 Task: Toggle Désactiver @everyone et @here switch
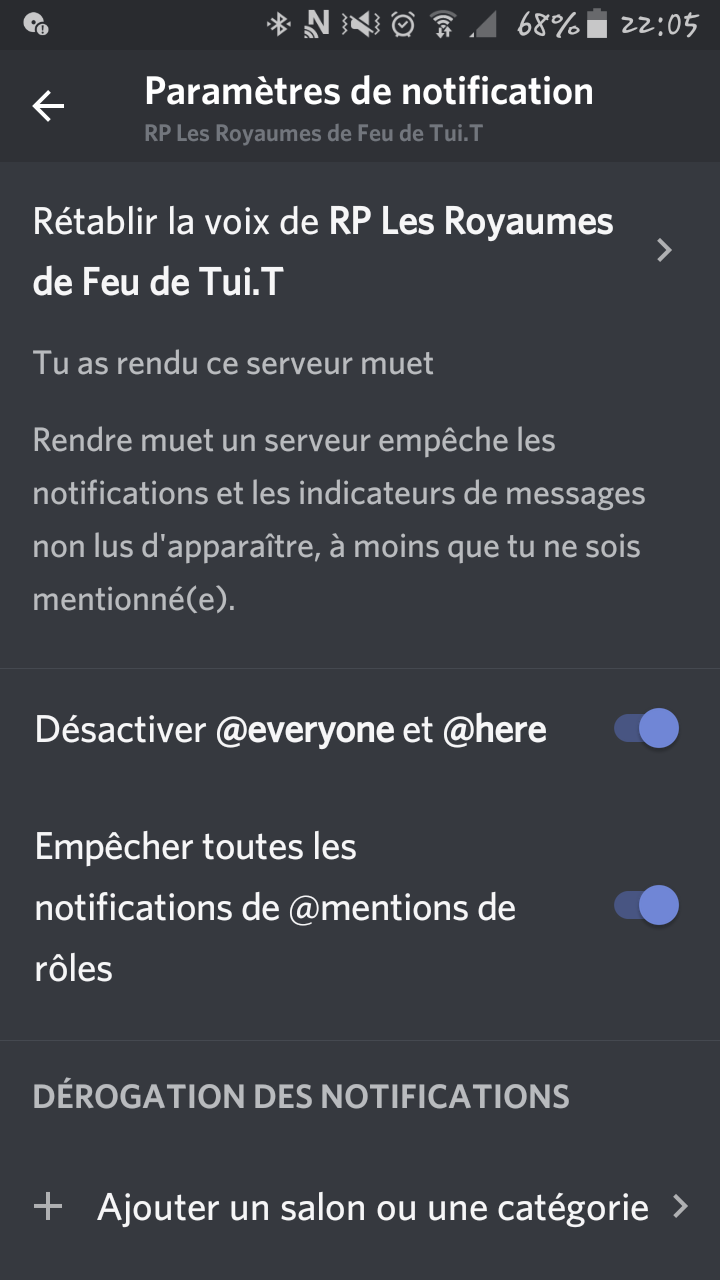click(646, 729)
